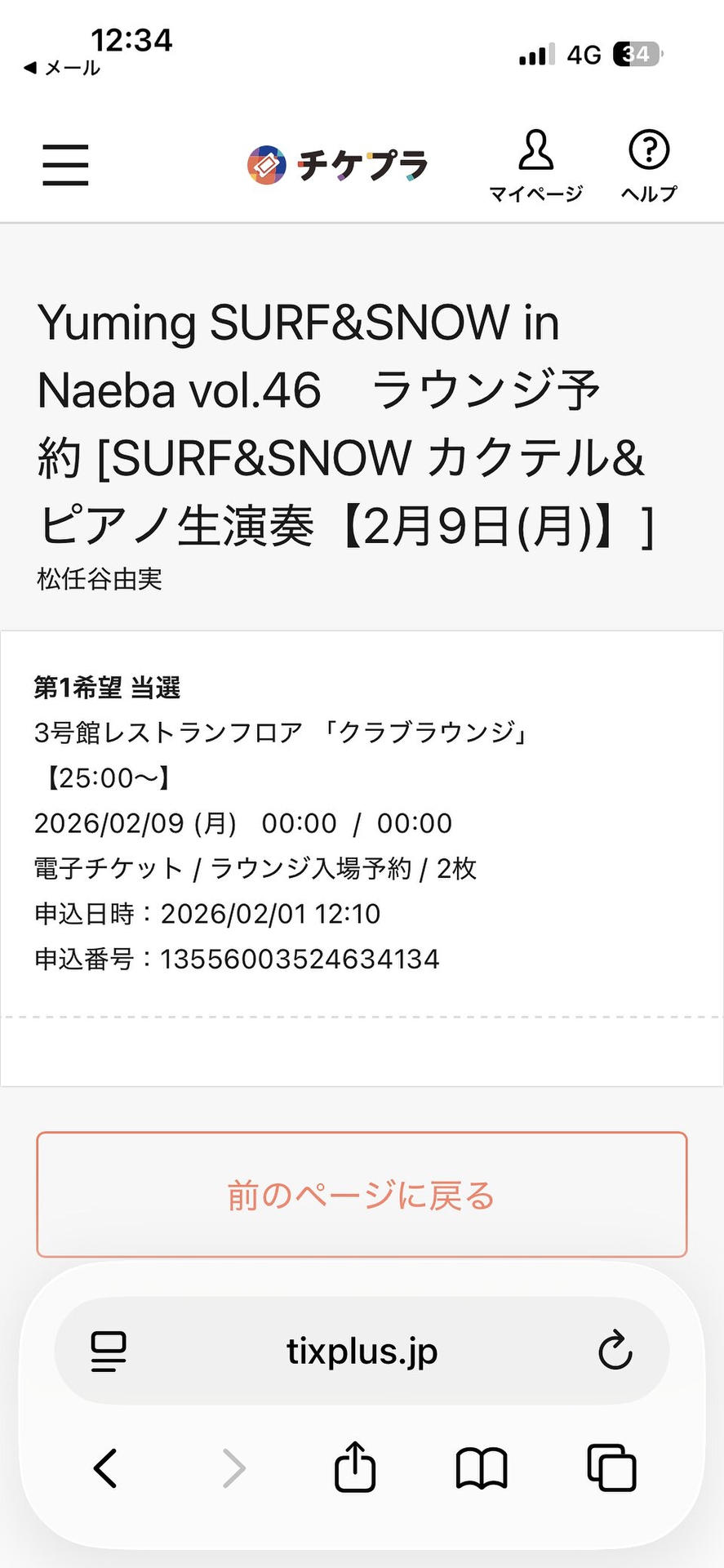Open the hamburger menu
724x1568 pixels.
pos(65,164)
